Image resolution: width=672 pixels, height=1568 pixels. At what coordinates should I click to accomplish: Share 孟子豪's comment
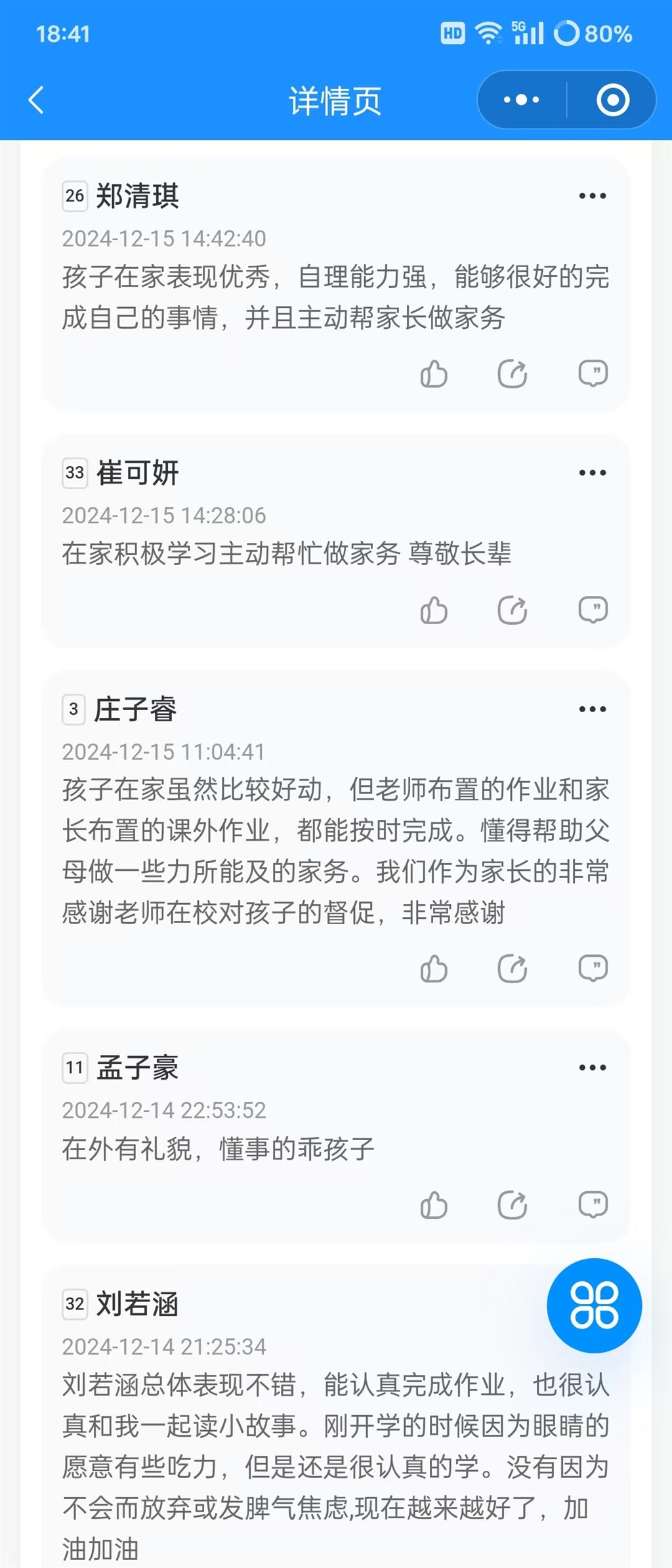513,1205
